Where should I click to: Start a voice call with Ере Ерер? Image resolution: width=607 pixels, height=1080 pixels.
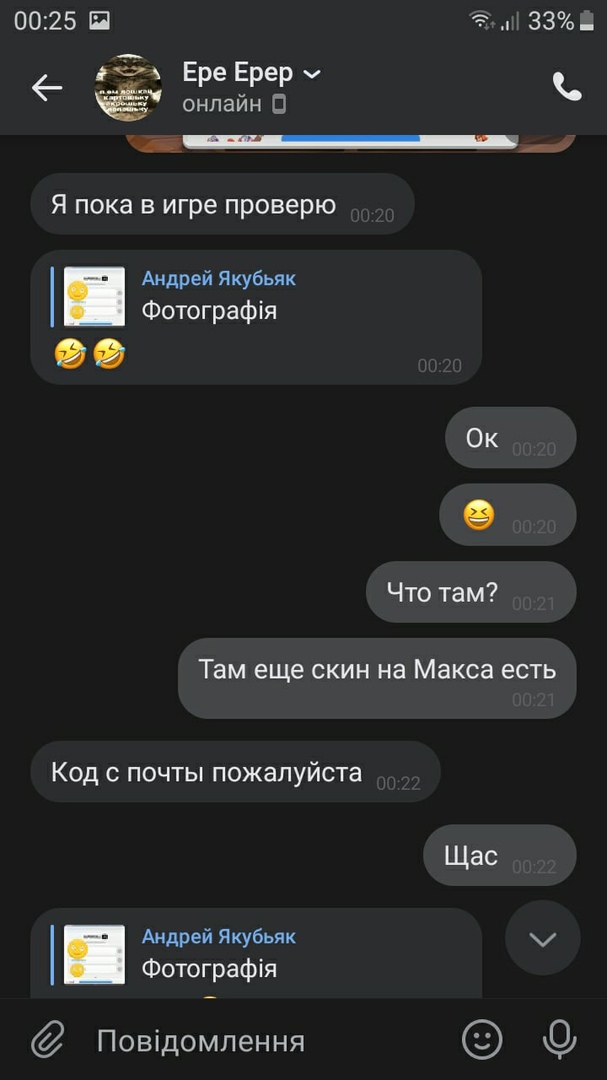tap(567, 88)
